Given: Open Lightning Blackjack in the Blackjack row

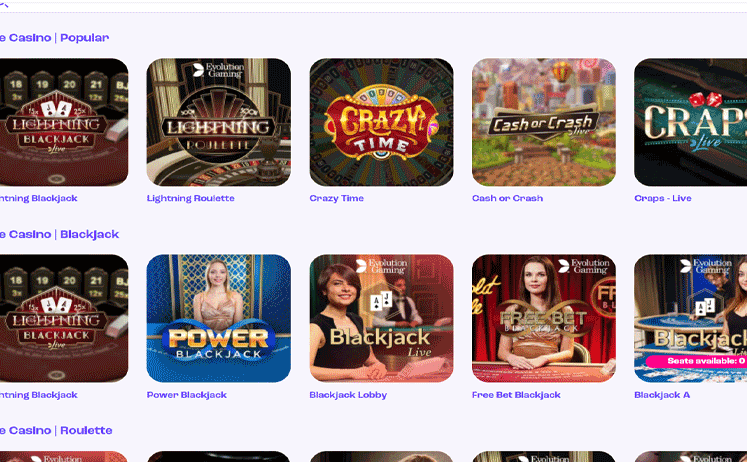Looking at the screenshot, I should (x=64, y=318).
